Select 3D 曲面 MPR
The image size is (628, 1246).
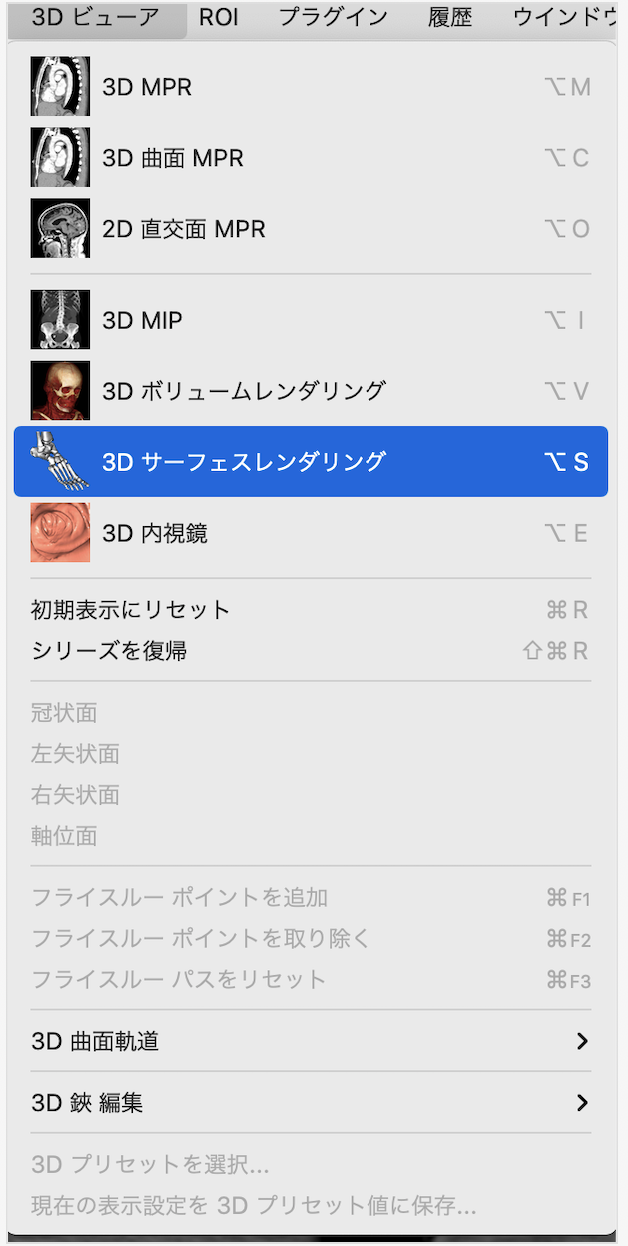tap(172, 159)
